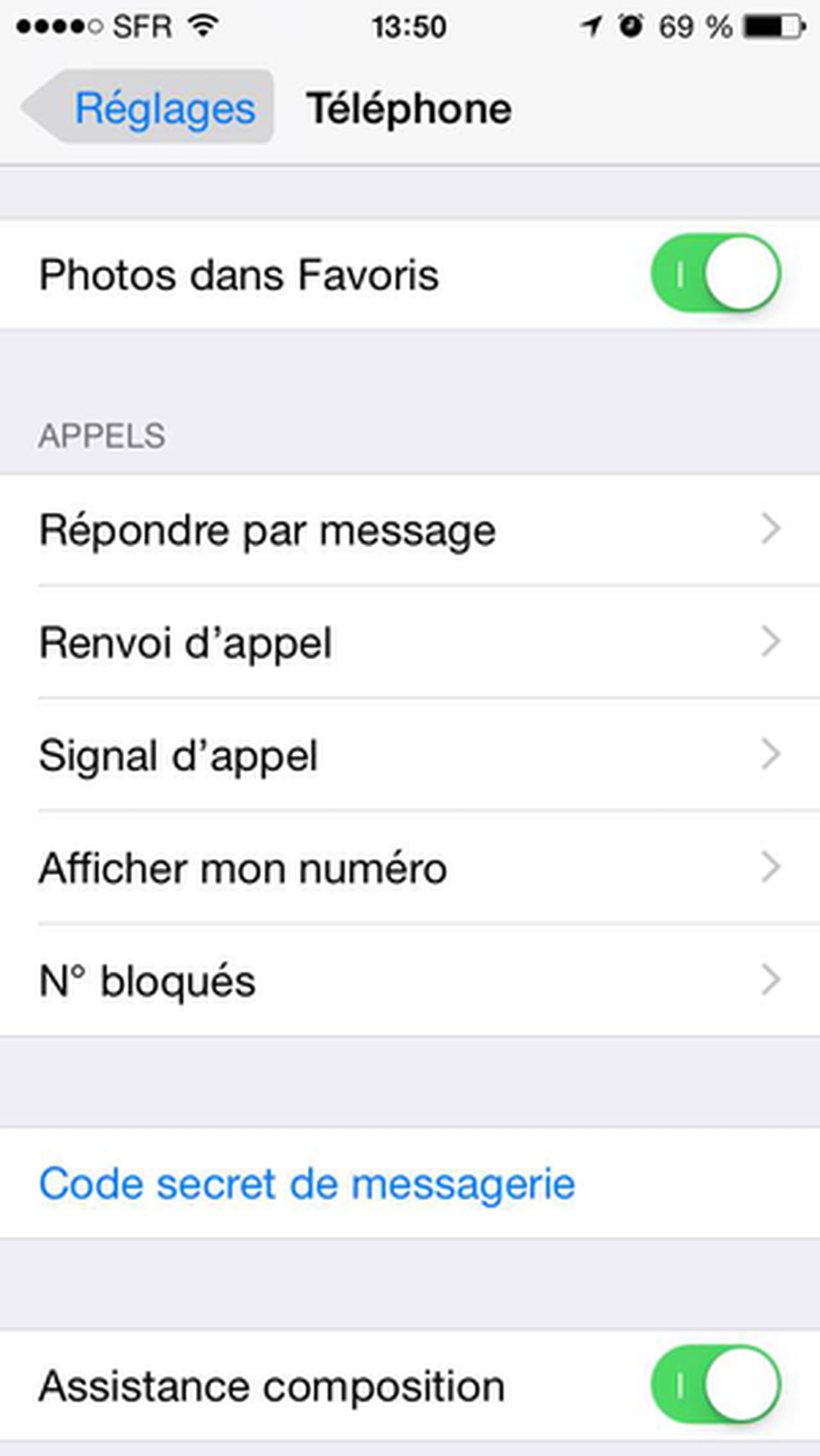Turn off Assistance composition

[x=717, y=1384]
